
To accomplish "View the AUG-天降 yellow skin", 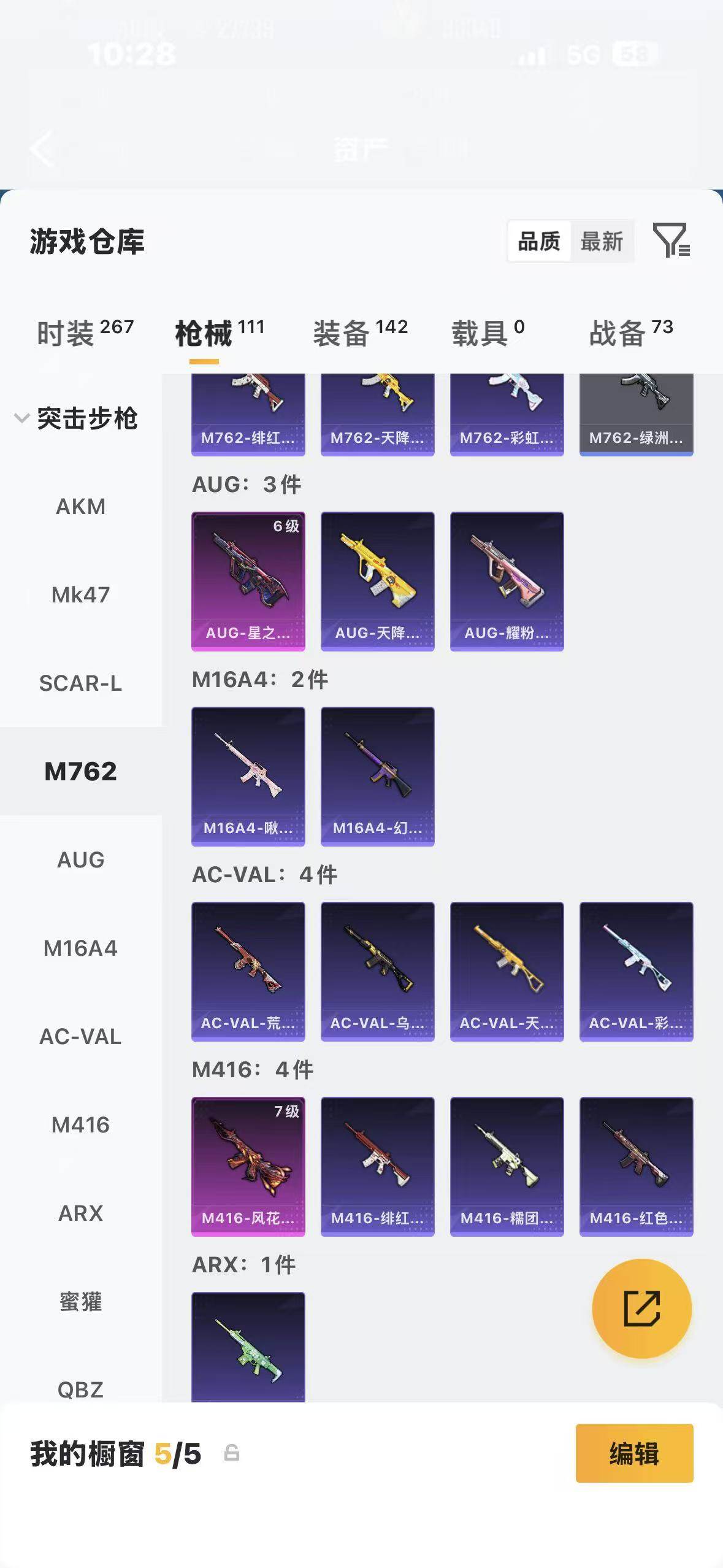I will 378,581.
